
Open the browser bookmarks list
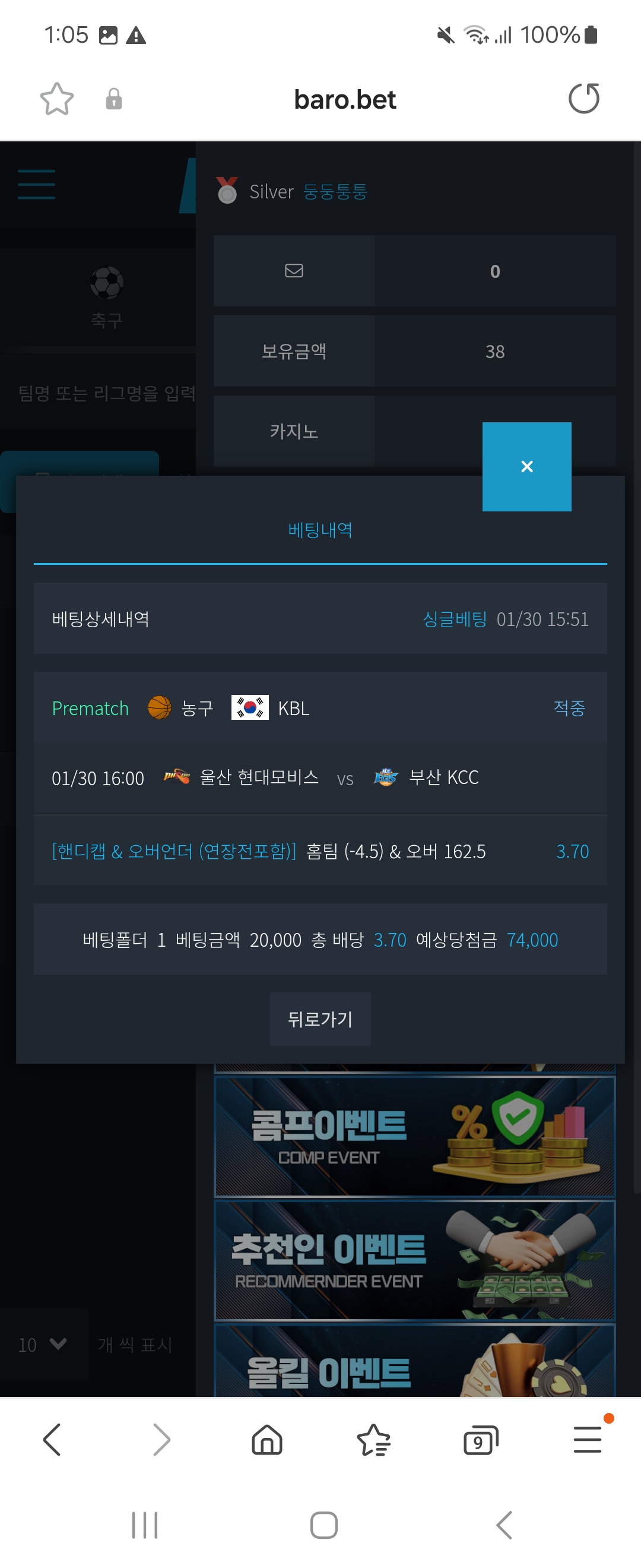pyautogui.click(x=373, y=1440)
